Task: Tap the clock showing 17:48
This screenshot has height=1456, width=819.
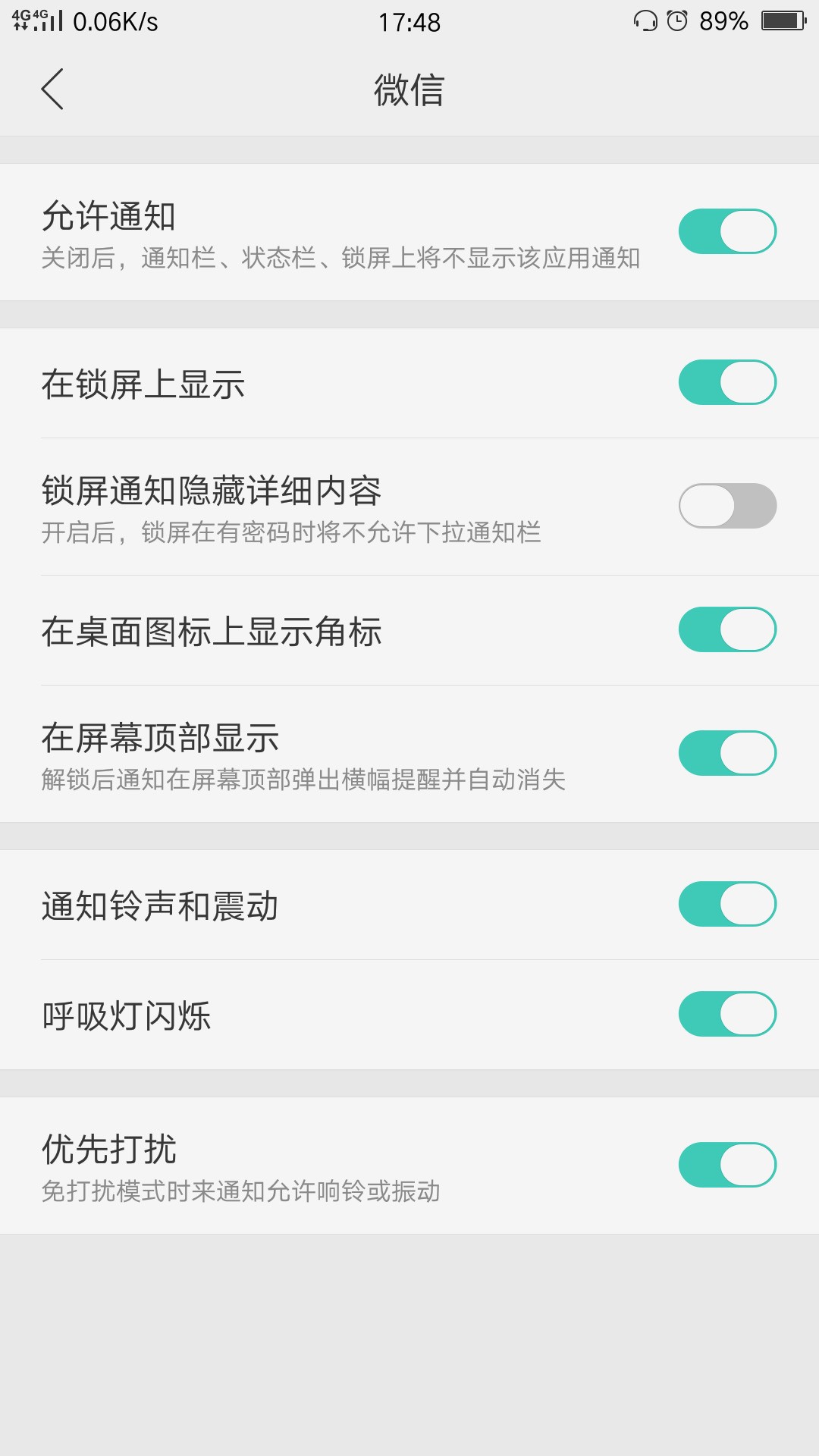Action: tap(409, 23)
